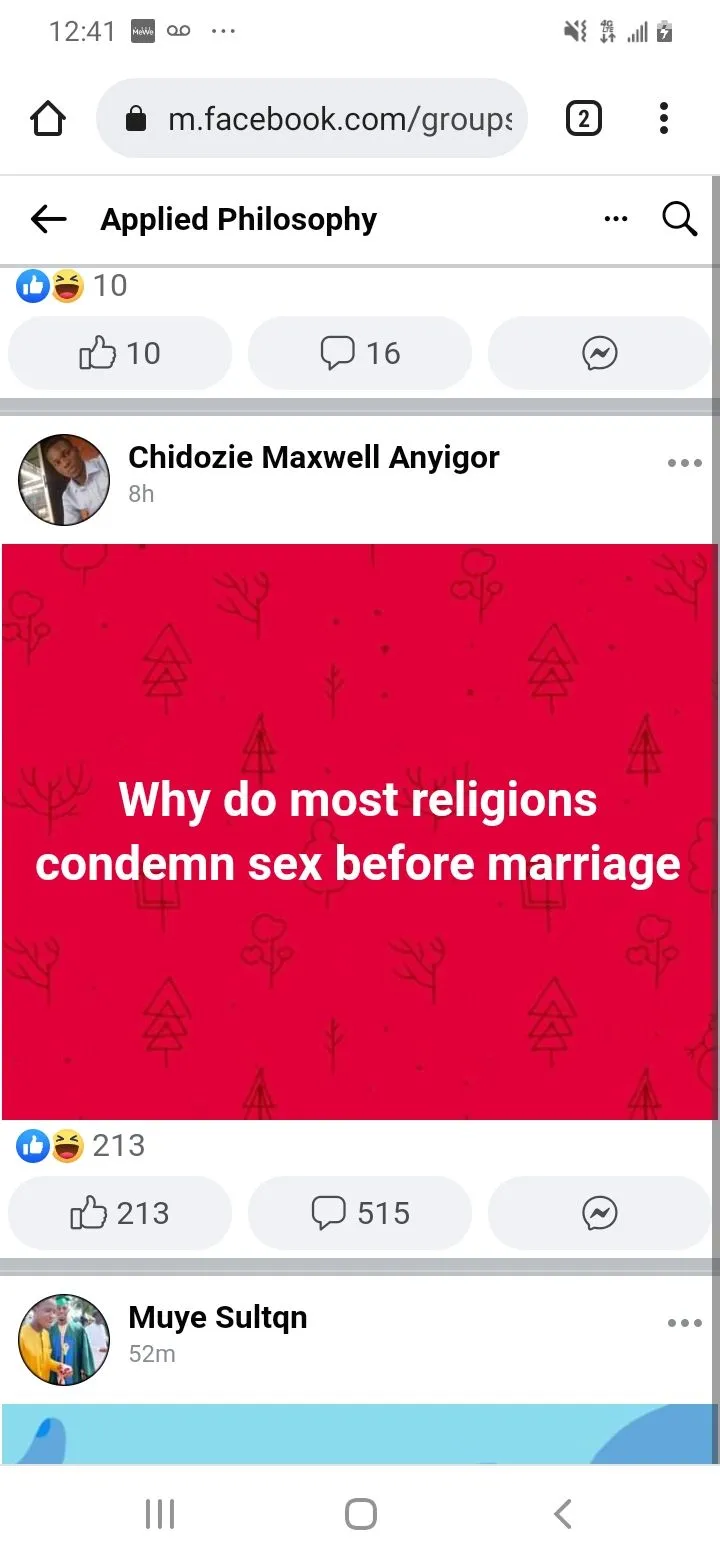The image size is (720, 1560).
Task: Open the options menu on Chidozie's post
Action: coord(684,463)
